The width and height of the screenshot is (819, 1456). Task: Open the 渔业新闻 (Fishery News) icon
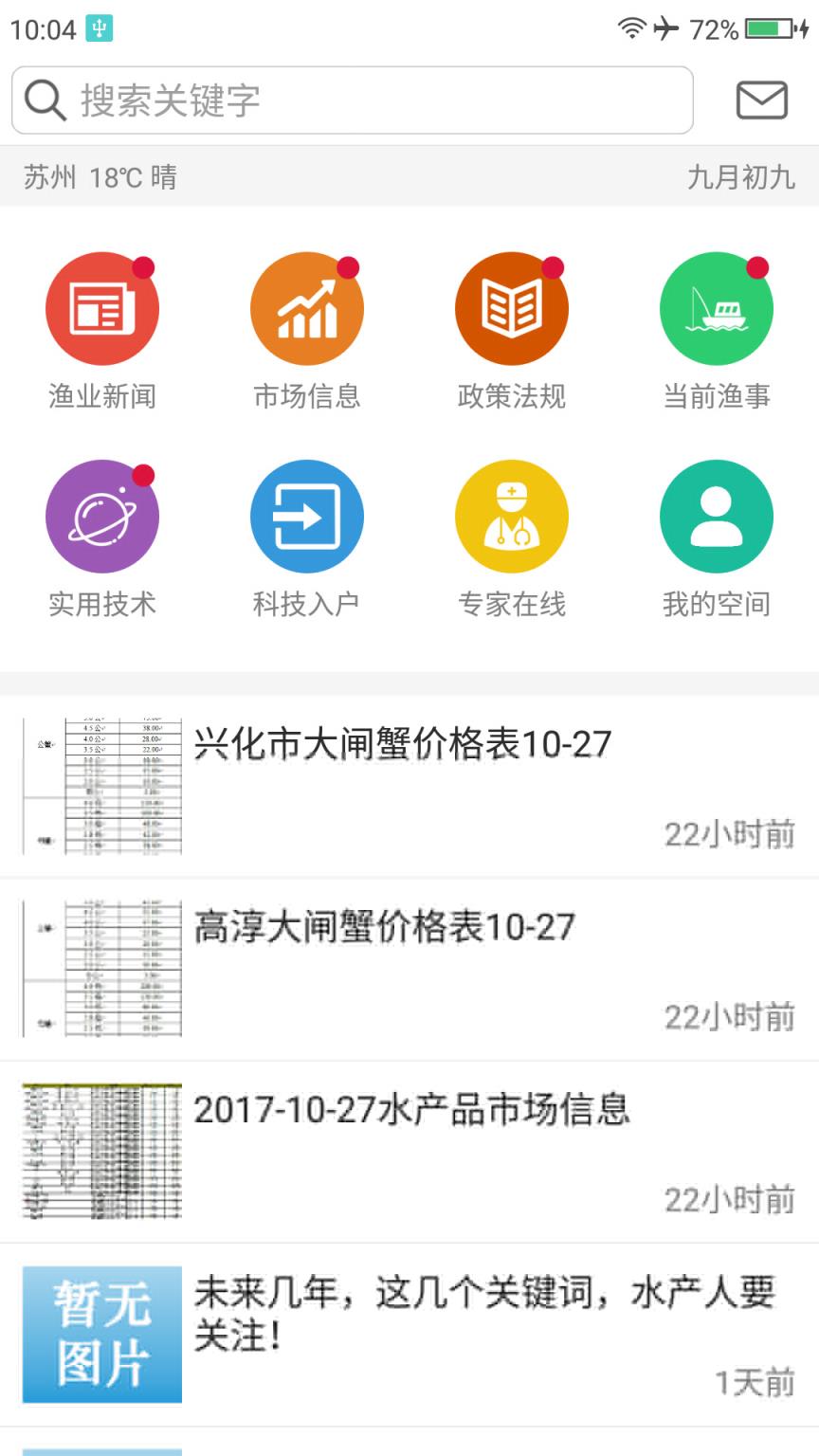[102, 308]
